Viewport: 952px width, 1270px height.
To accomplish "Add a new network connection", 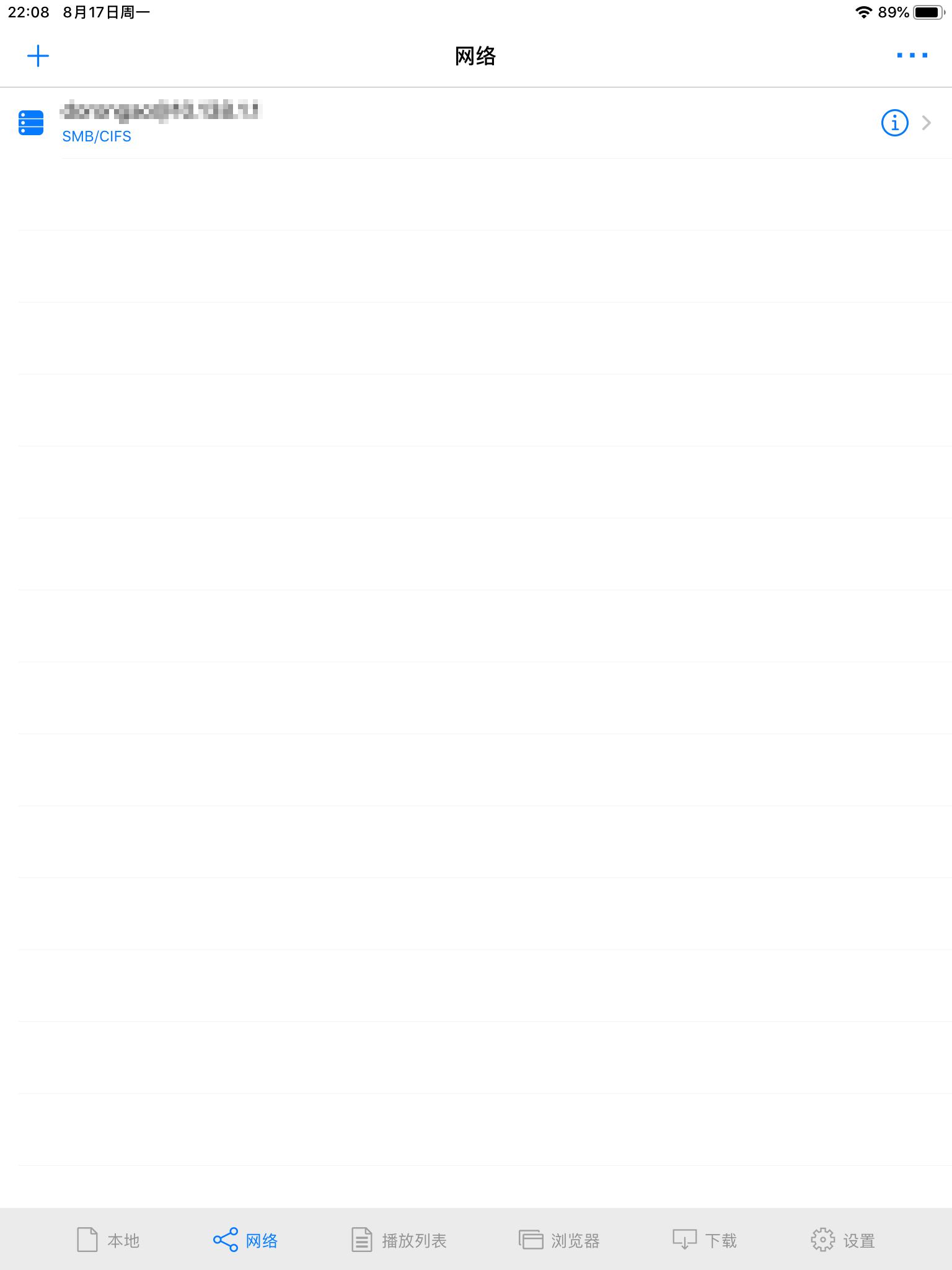I will coord(38,56).
